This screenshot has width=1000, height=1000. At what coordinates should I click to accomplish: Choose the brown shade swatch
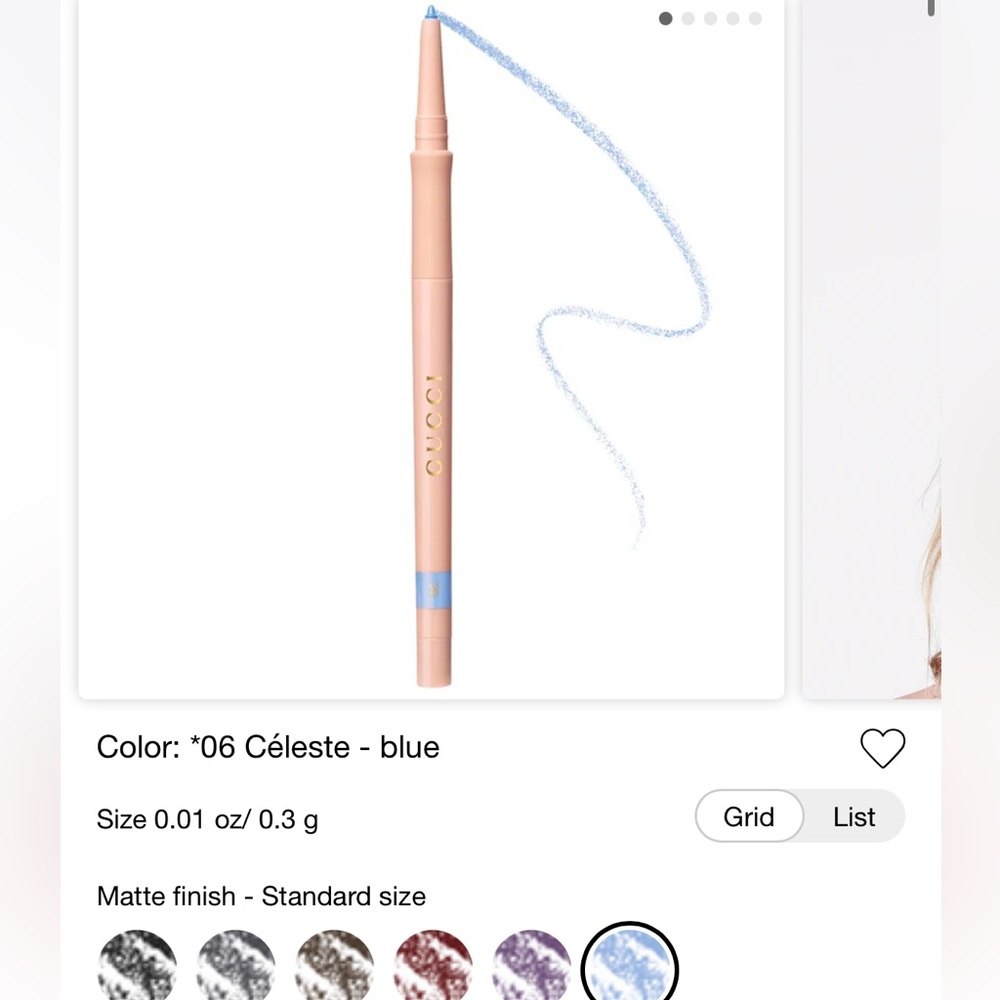point(335,967)
